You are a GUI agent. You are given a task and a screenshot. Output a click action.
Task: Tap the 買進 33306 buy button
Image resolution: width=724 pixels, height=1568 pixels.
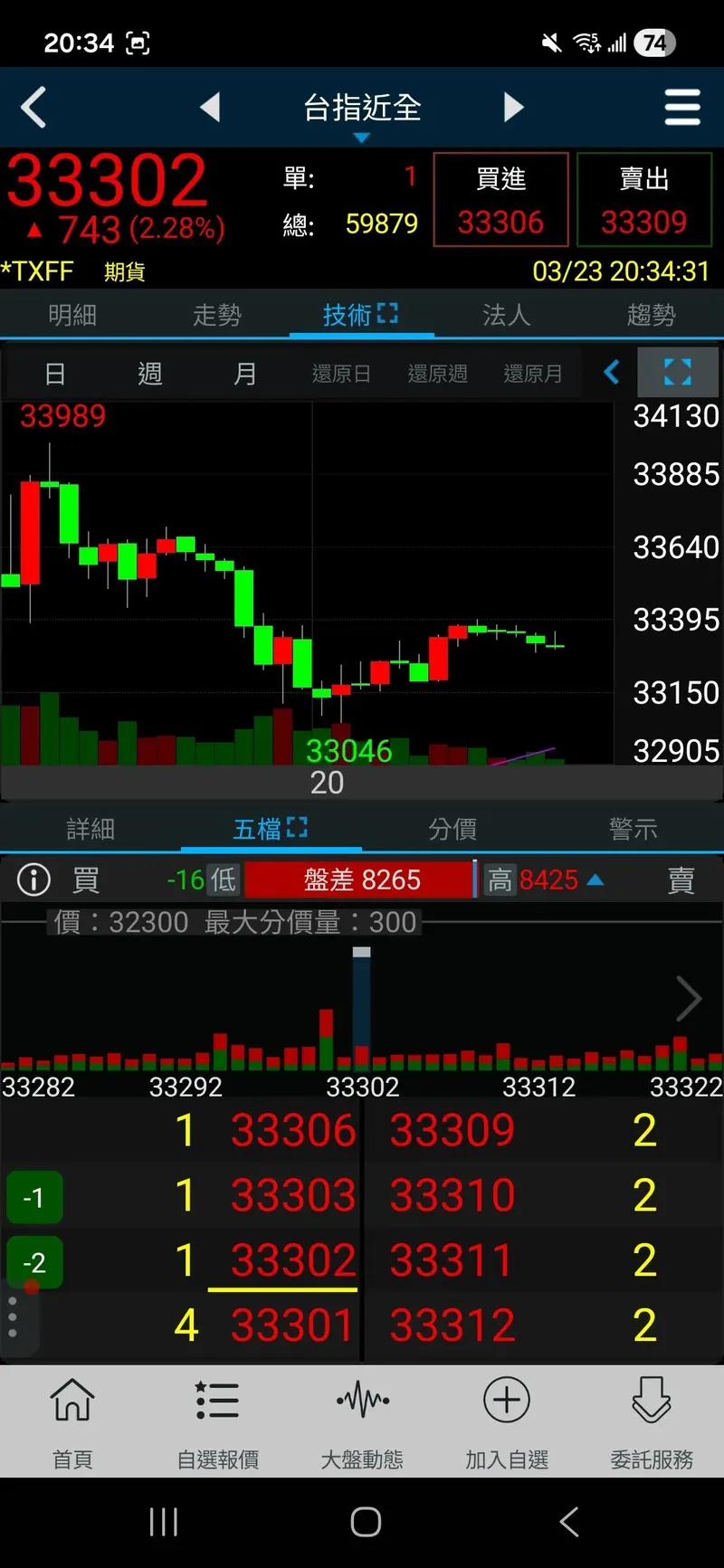(x=500, y=200)
